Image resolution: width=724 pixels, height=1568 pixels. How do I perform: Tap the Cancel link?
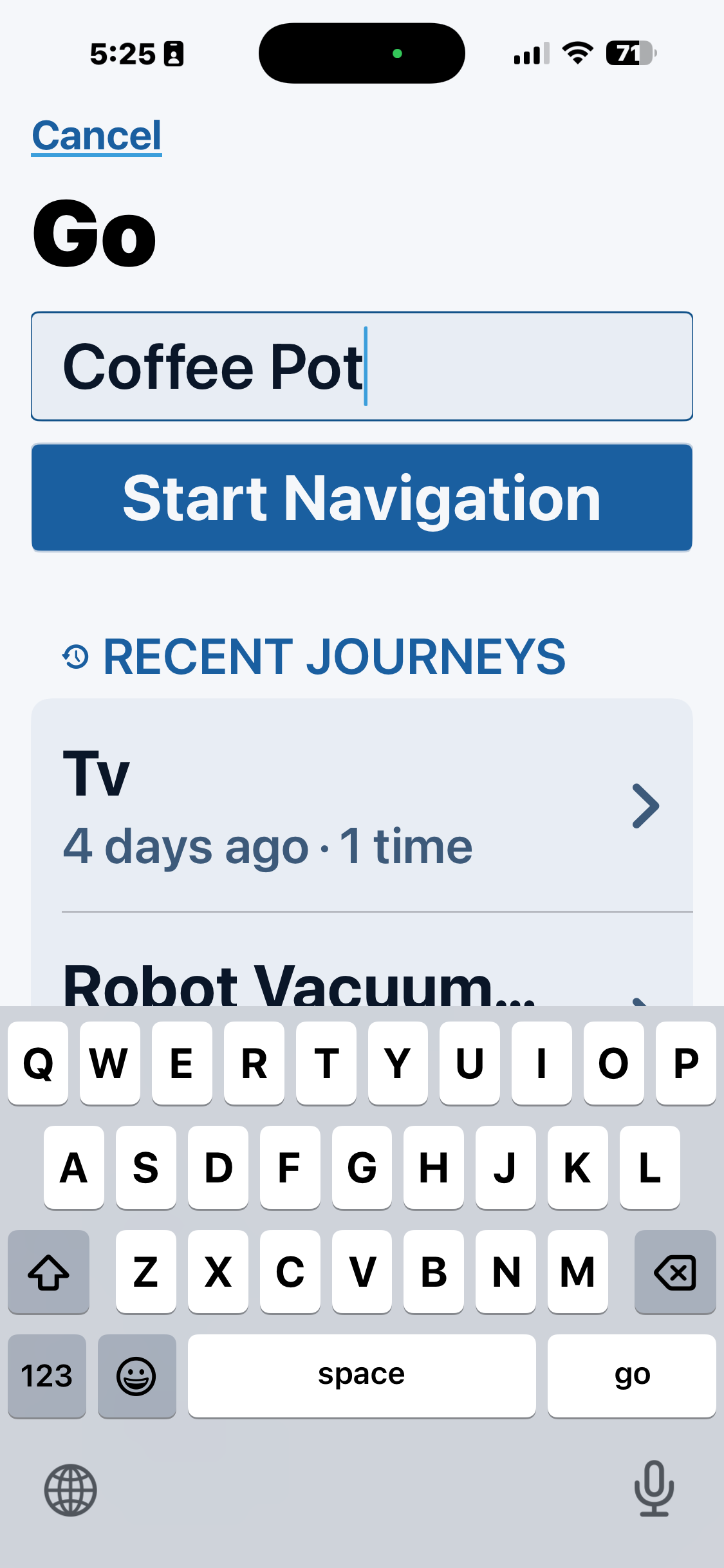(97, 136)
